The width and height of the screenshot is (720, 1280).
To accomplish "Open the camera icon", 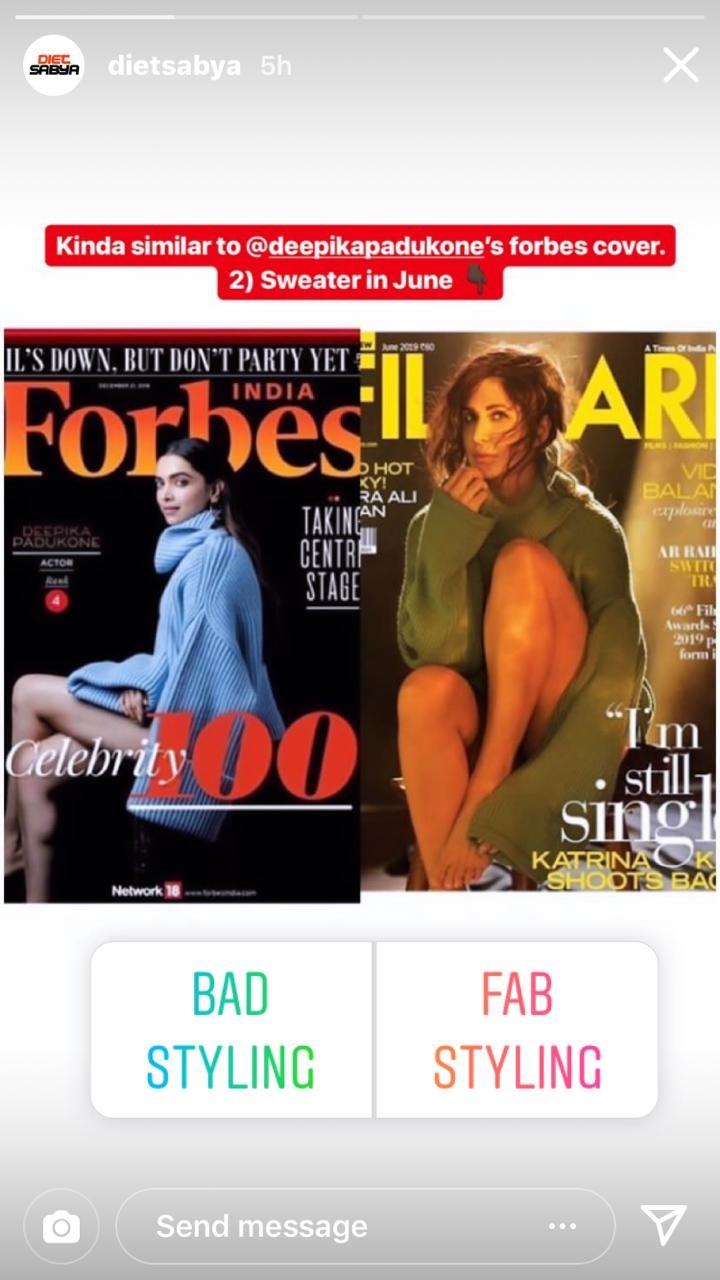I will coord(61,1226).
